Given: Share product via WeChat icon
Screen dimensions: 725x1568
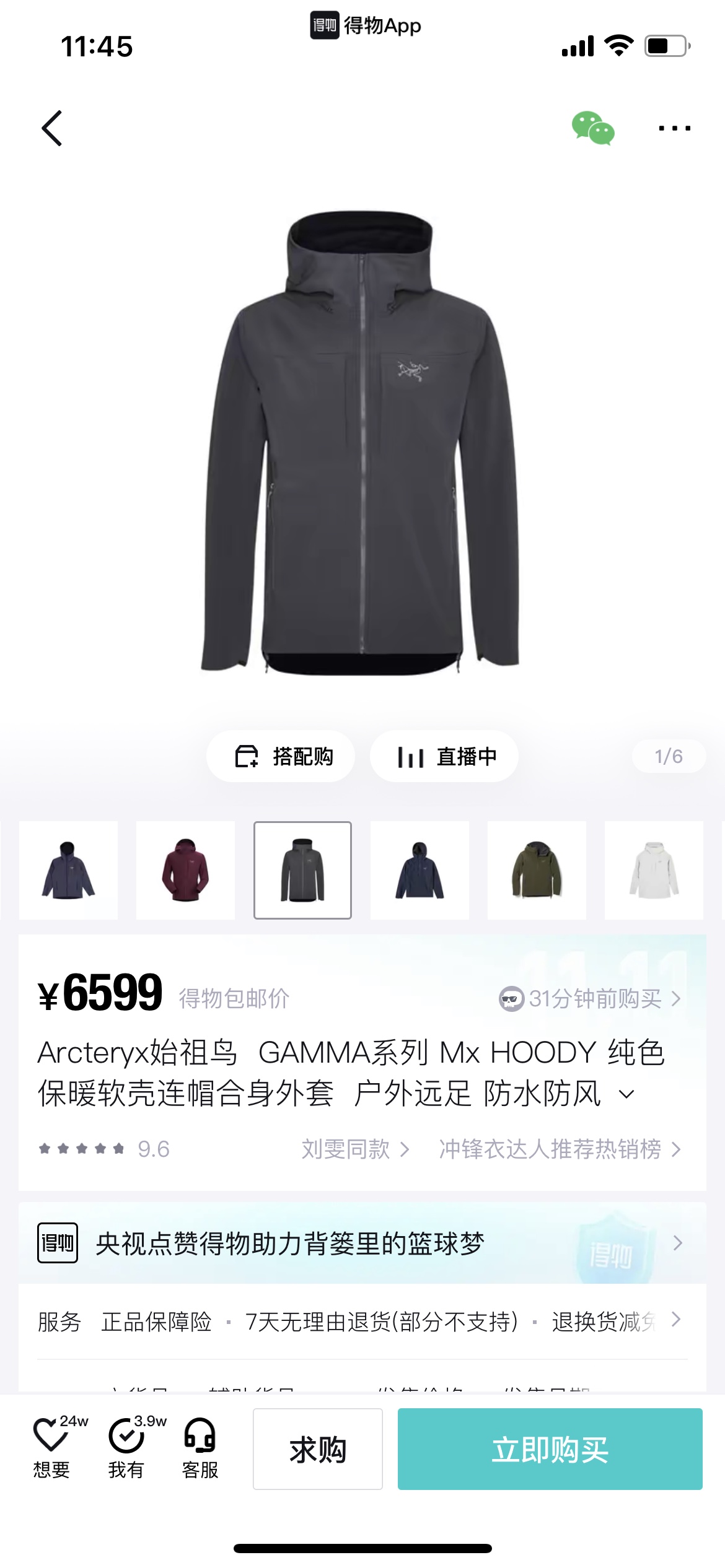Looking at the screenshot, I should tap(592, 128).
